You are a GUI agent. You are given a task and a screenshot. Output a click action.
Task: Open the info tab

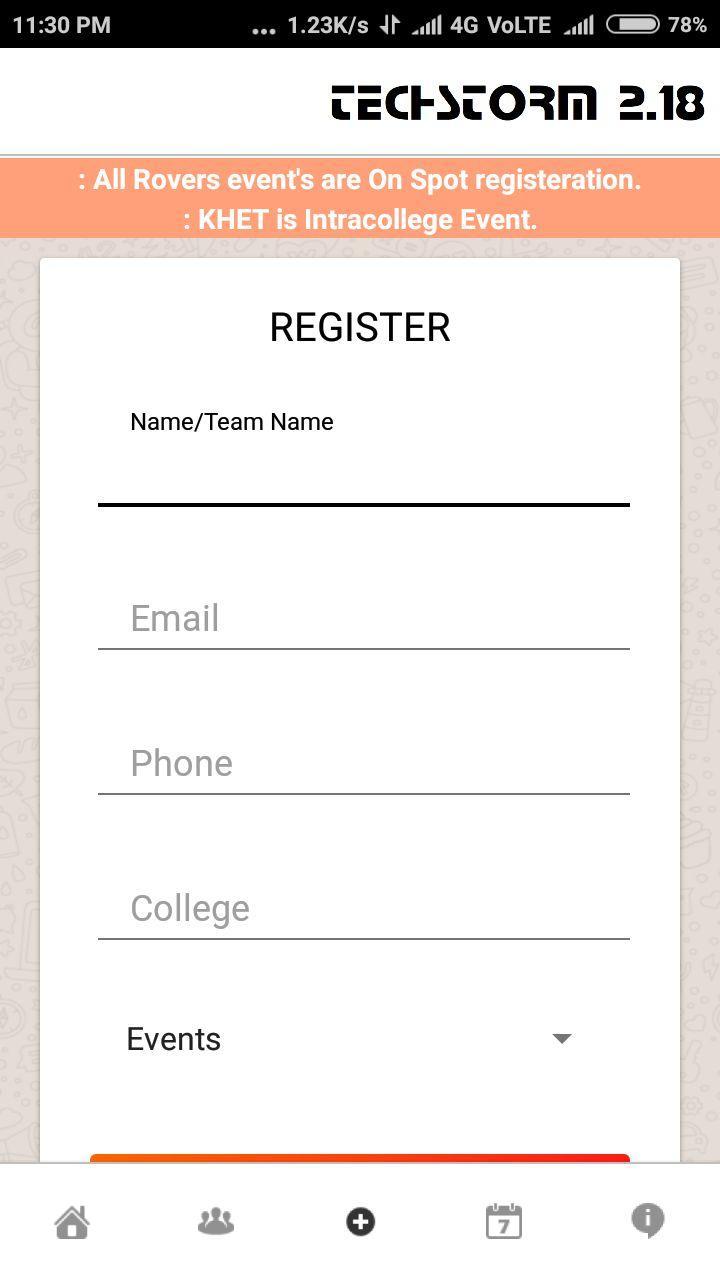click(x=648, y=1221)
